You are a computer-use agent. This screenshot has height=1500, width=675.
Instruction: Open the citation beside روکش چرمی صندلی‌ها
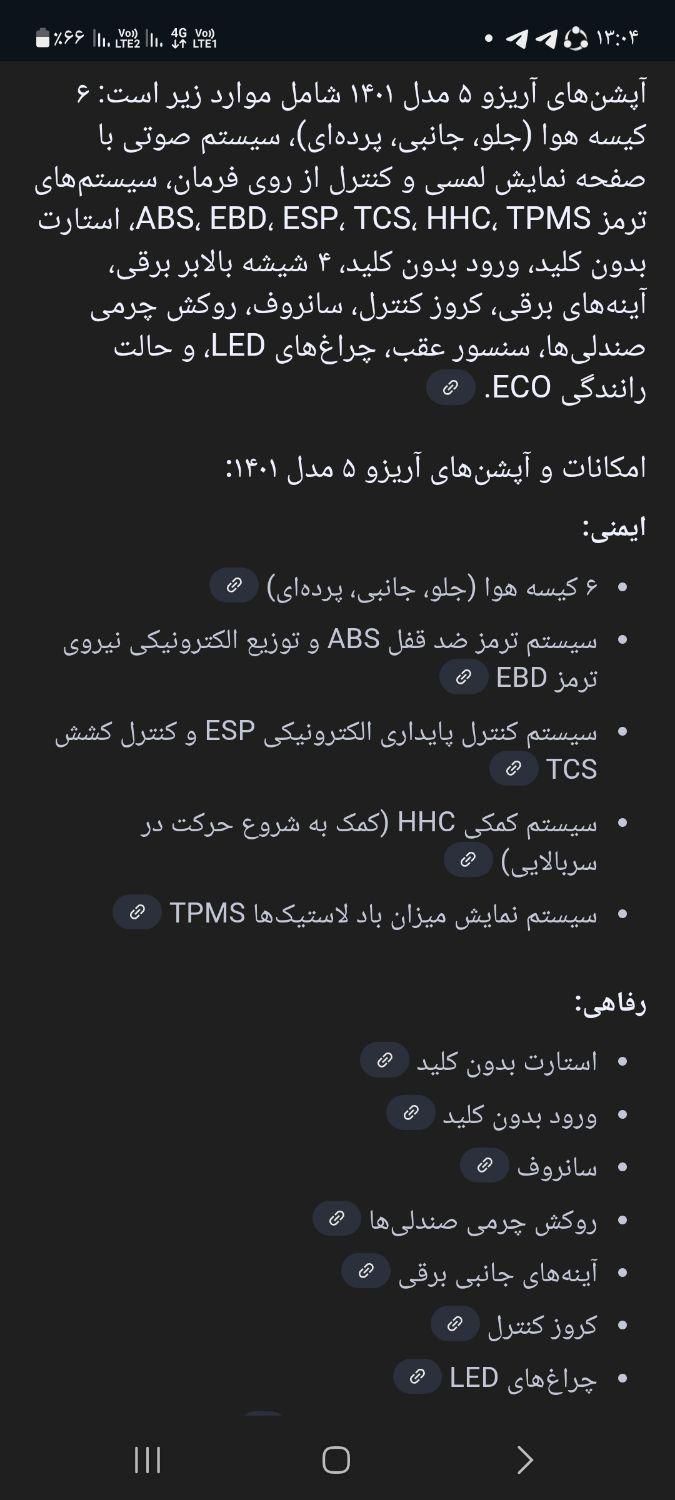pos(337,1218)
